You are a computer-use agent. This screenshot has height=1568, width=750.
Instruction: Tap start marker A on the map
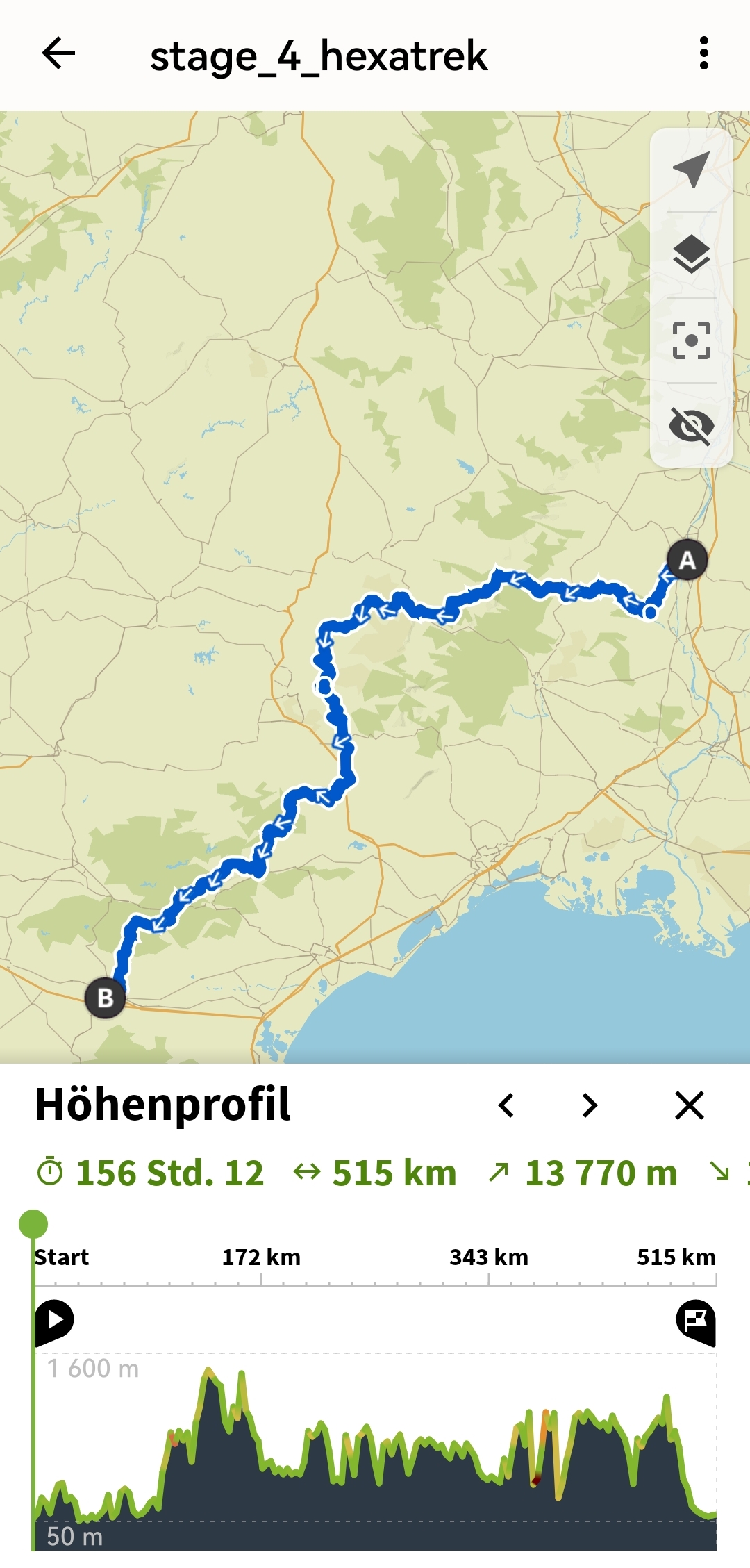[x=687, y=560]
